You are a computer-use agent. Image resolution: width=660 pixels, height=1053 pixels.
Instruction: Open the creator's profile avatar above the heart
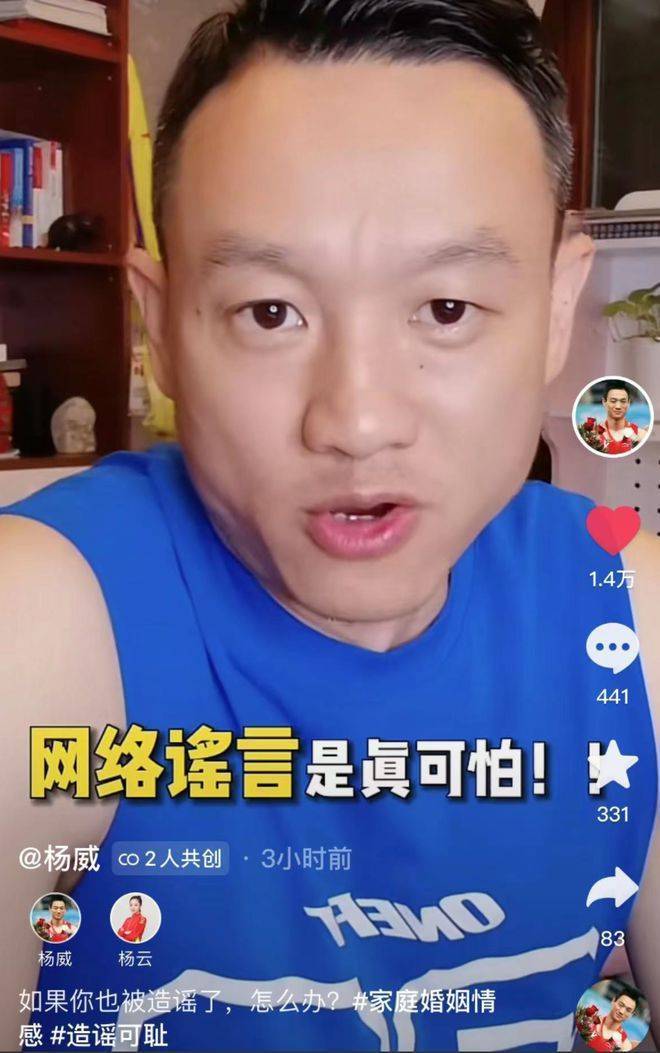click(x=612, y=416)
